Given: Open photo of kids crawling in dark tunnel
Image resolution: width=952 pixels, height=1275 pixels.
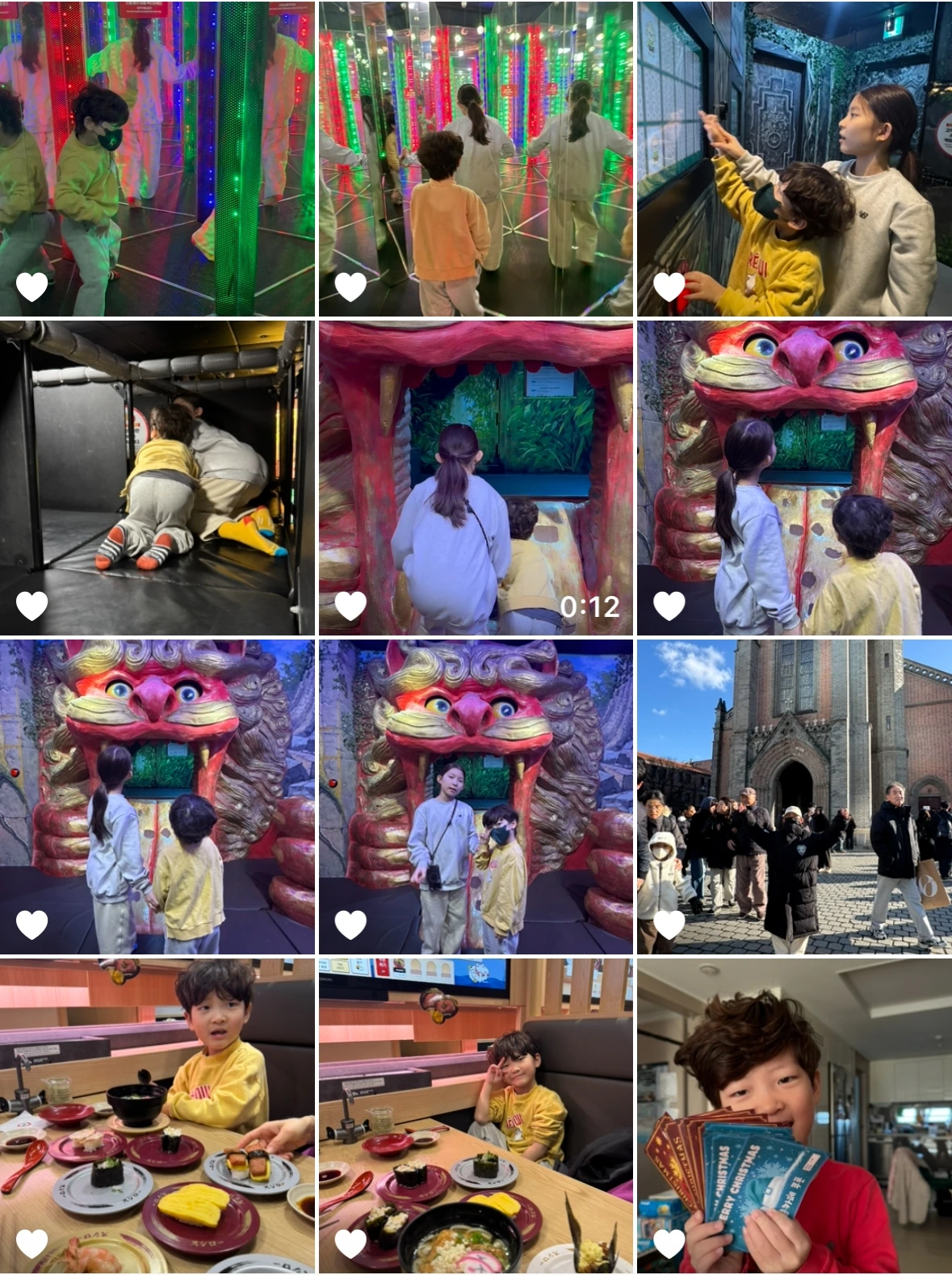Looking at the screenshot, I should tap(157, 477).
